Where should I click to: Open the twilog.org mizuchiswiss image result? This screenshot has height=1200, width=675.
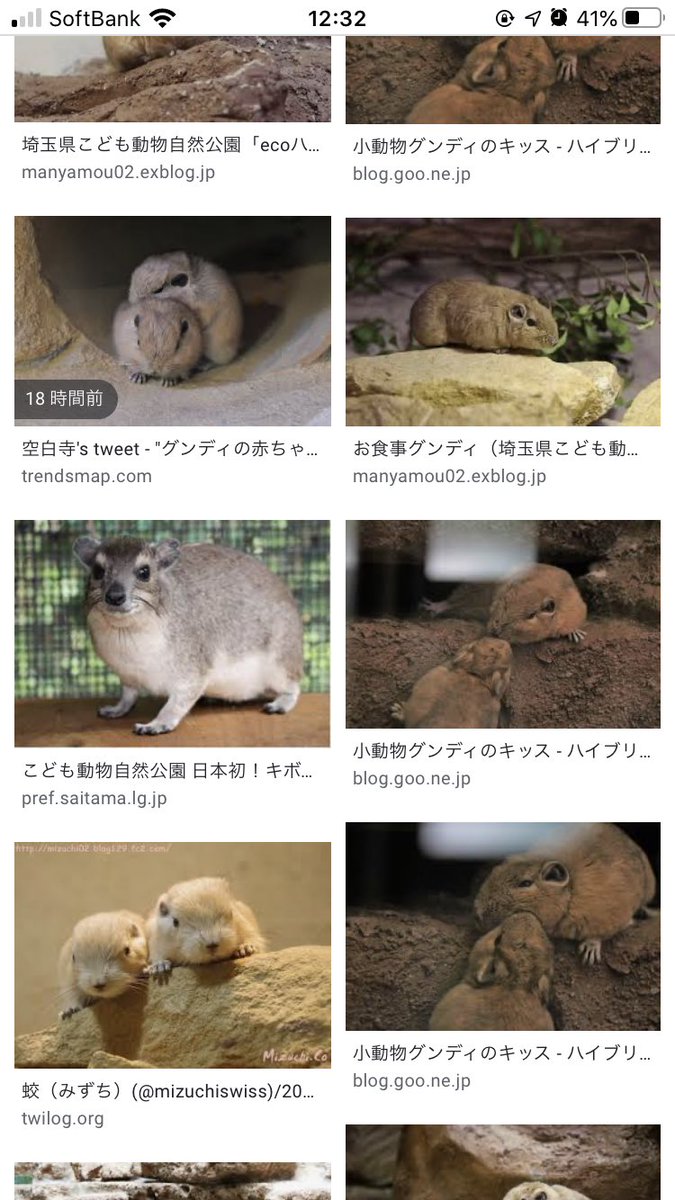pos(172,955)
